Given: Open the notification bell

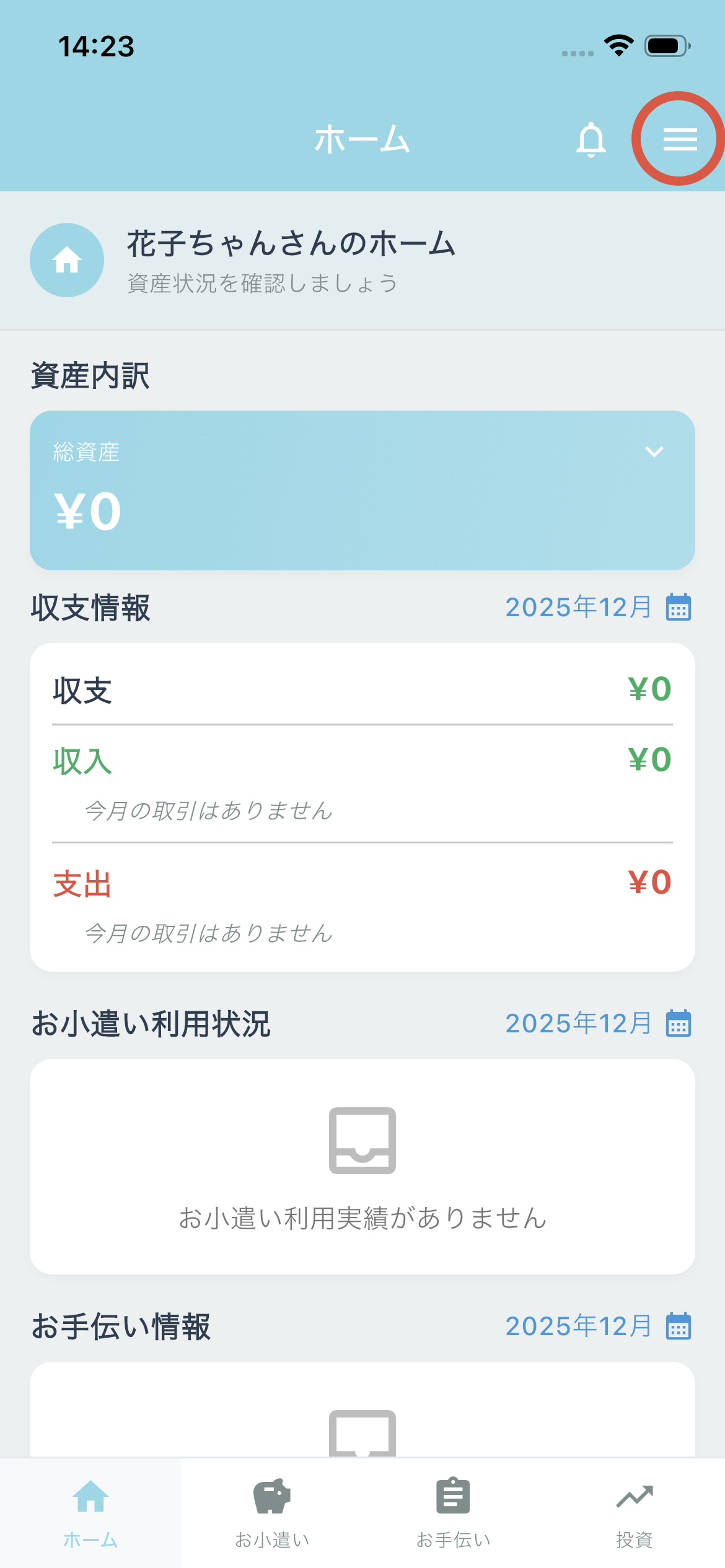Looking at the screenshot, I should click(591, 138).
